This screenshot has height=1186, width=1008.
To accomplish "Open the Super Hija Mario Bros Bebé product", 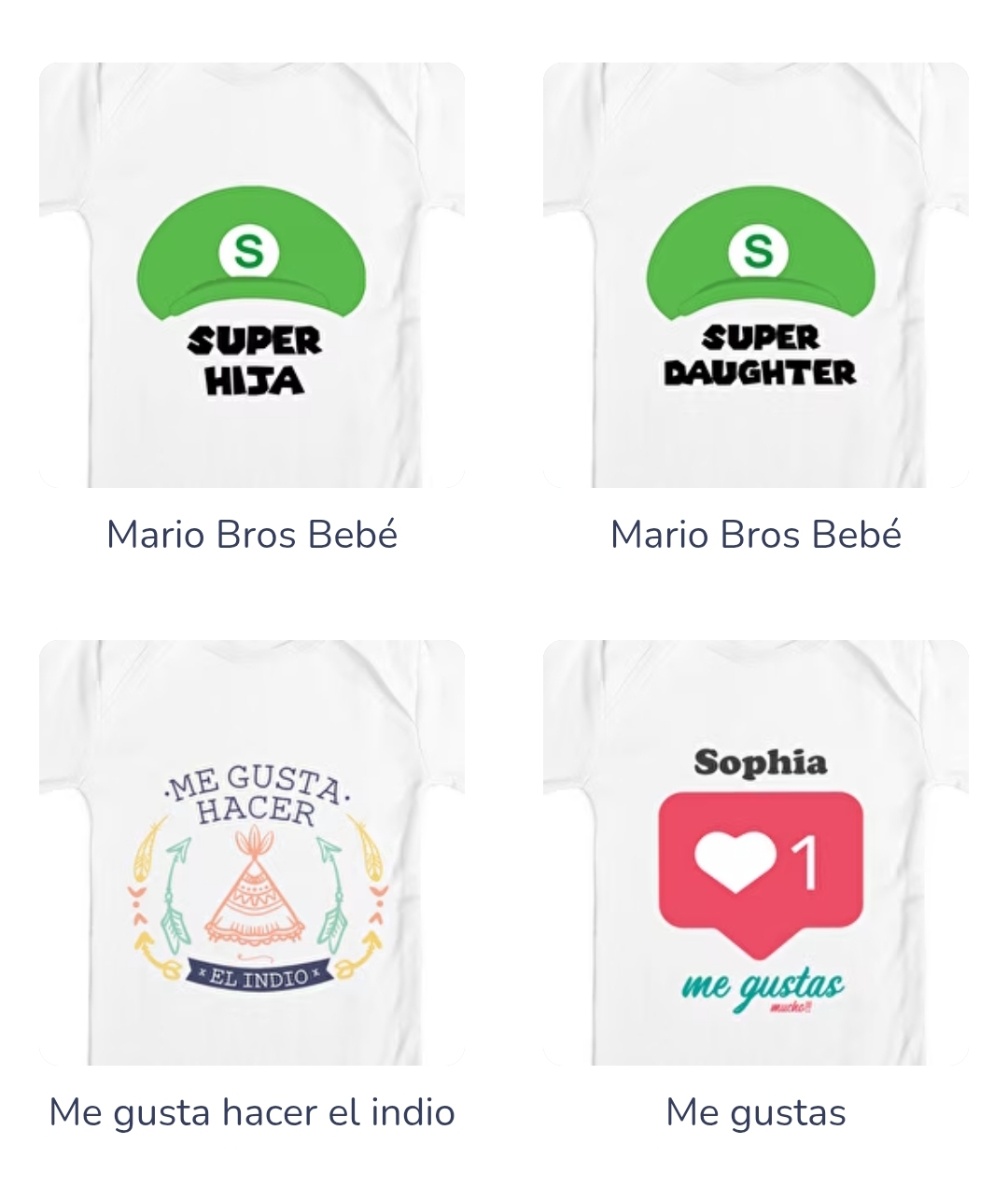I will [x=252, y=276].
